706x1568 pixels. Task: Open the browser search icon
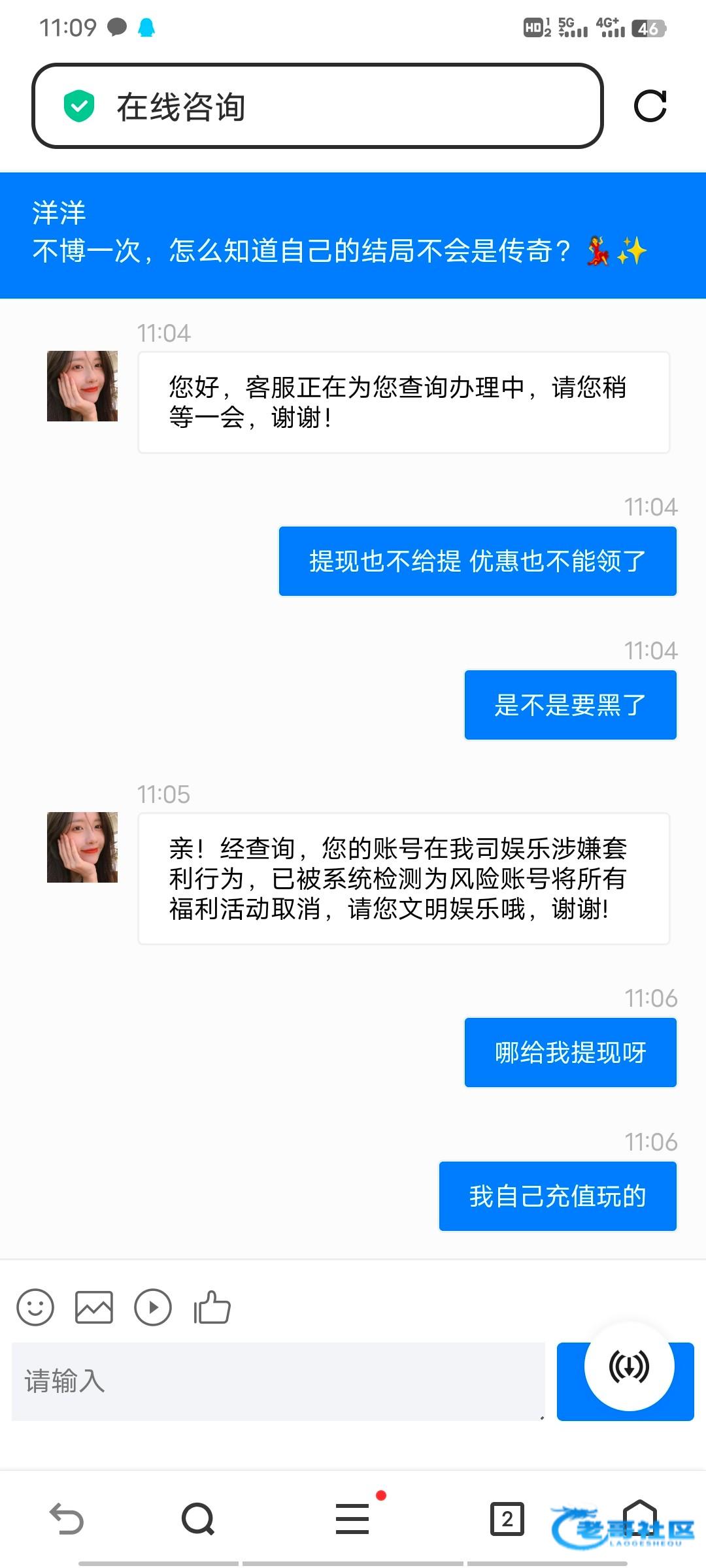[198, 1518]
